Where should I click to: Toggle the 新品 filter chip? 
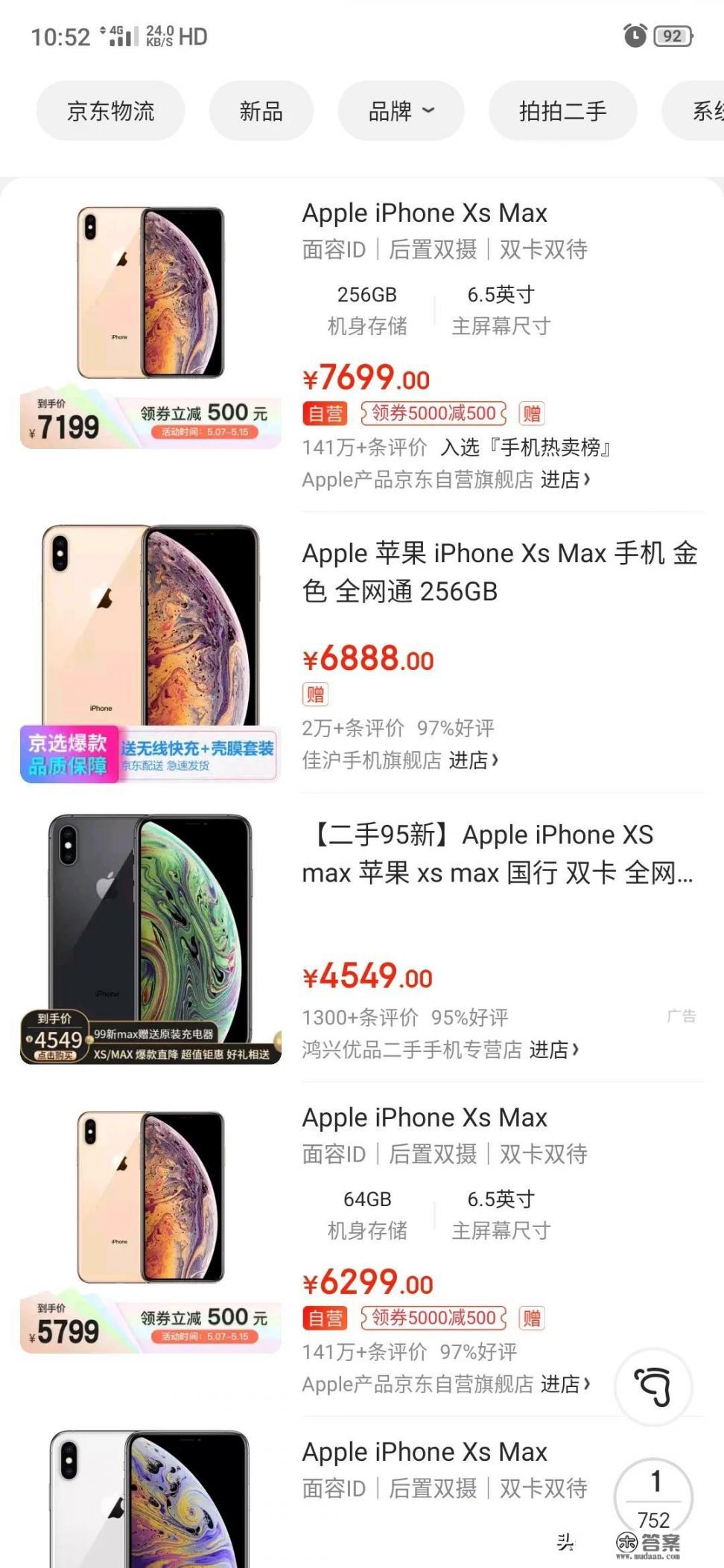click(261, 110)
